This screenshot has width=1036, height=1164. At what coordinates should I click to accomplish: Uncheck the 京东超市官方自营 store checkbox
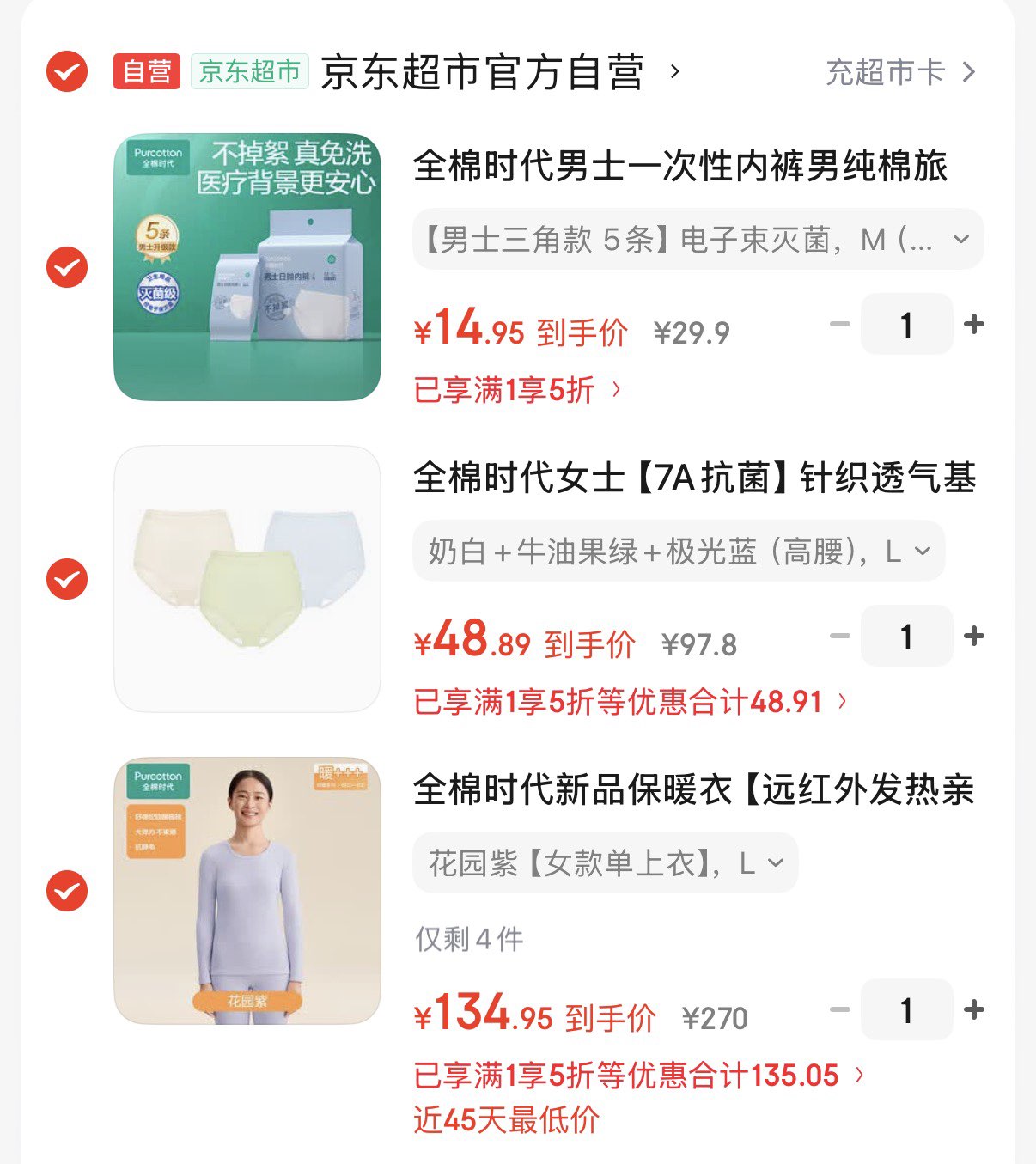[67, 71]
